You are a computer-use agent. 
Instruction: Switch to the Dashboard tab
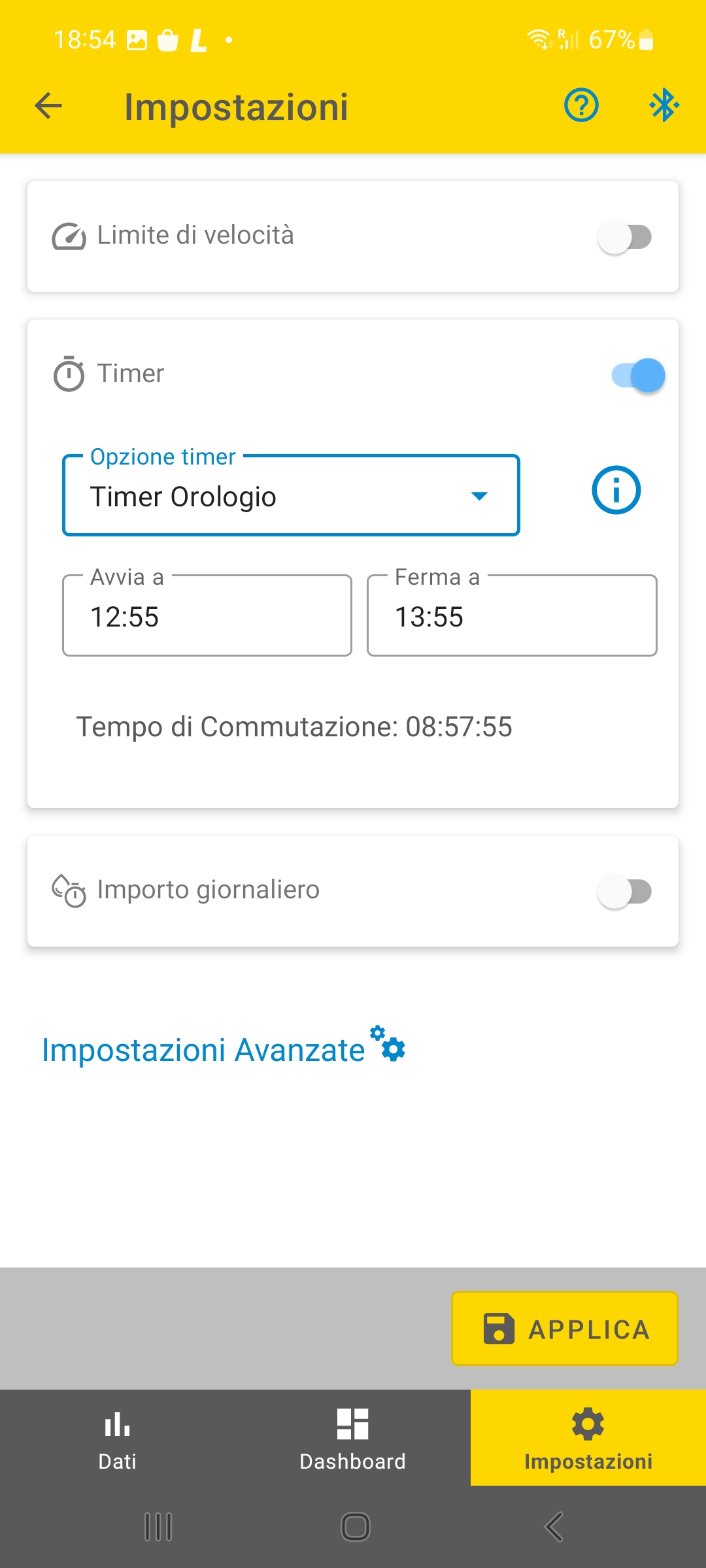pyautogui.click(x=353, y=1438)
